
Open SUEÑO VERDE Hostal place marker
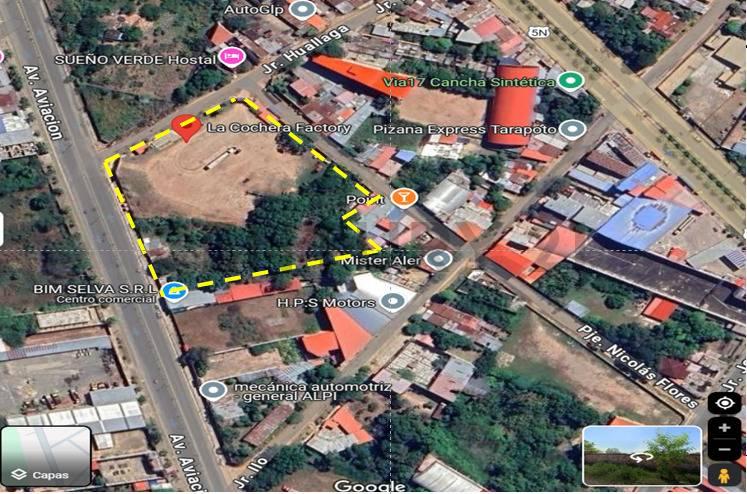(232, 57)
